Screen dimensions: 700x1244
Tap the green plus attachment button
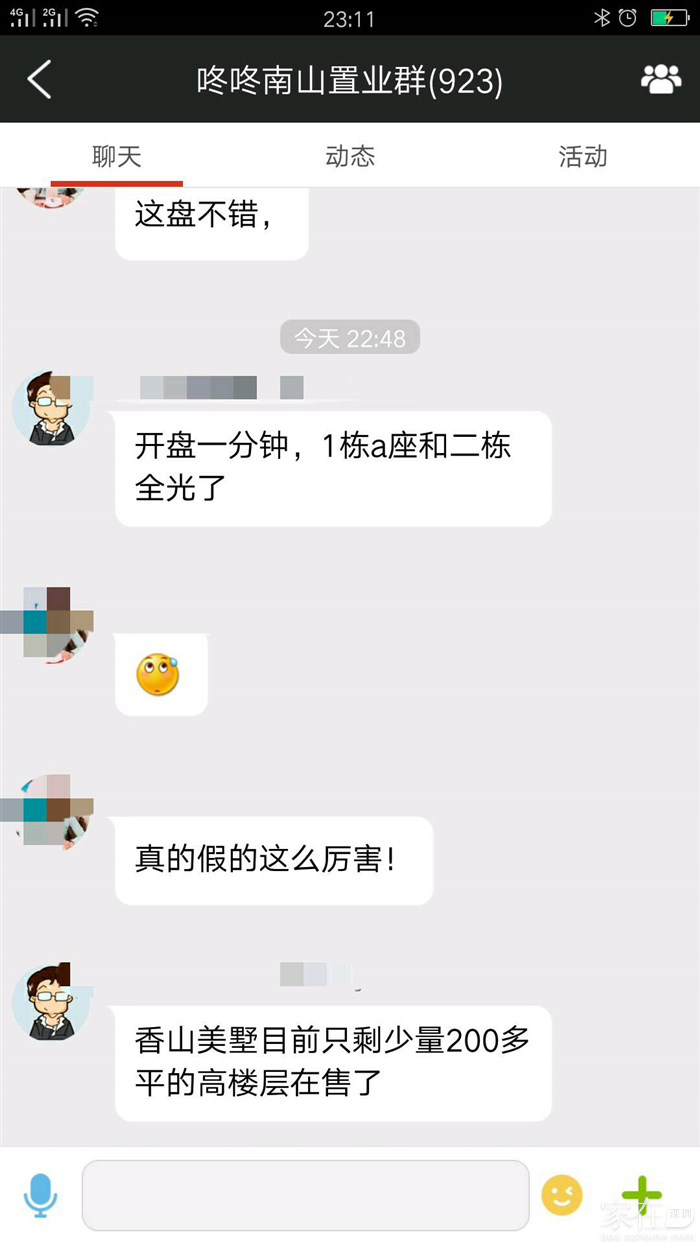(x=641, y=1194)
